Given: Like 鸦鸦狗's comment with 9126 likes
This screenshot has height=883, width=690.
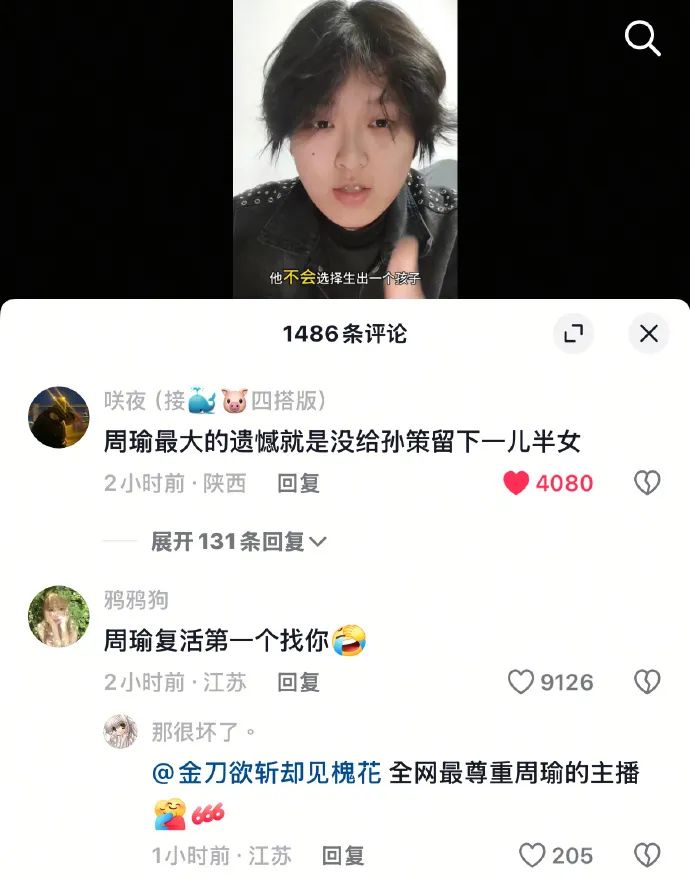Looking at the screenshot, I should click(521, 682).
